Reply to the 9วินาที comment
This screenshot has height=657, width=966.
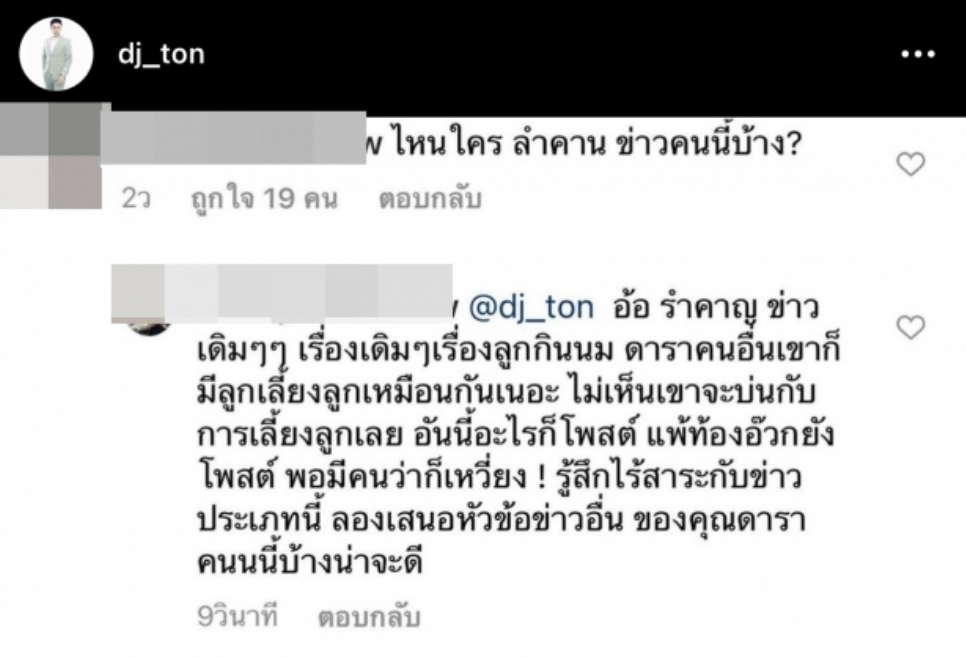[369, 617]
